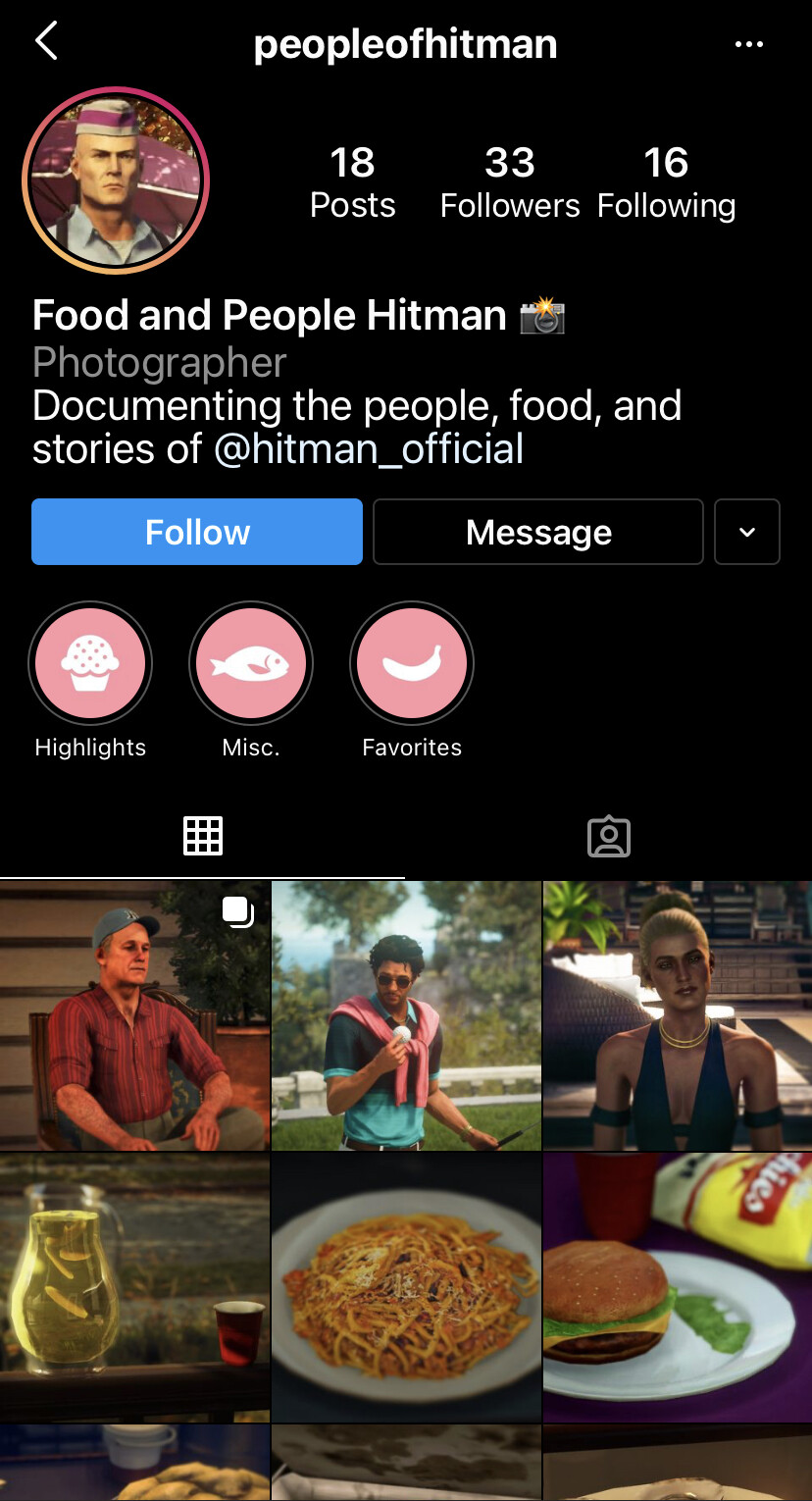The height and width of the screenshot is (1501, 812).
Task: Message this photographer
Action: (538, 532)
